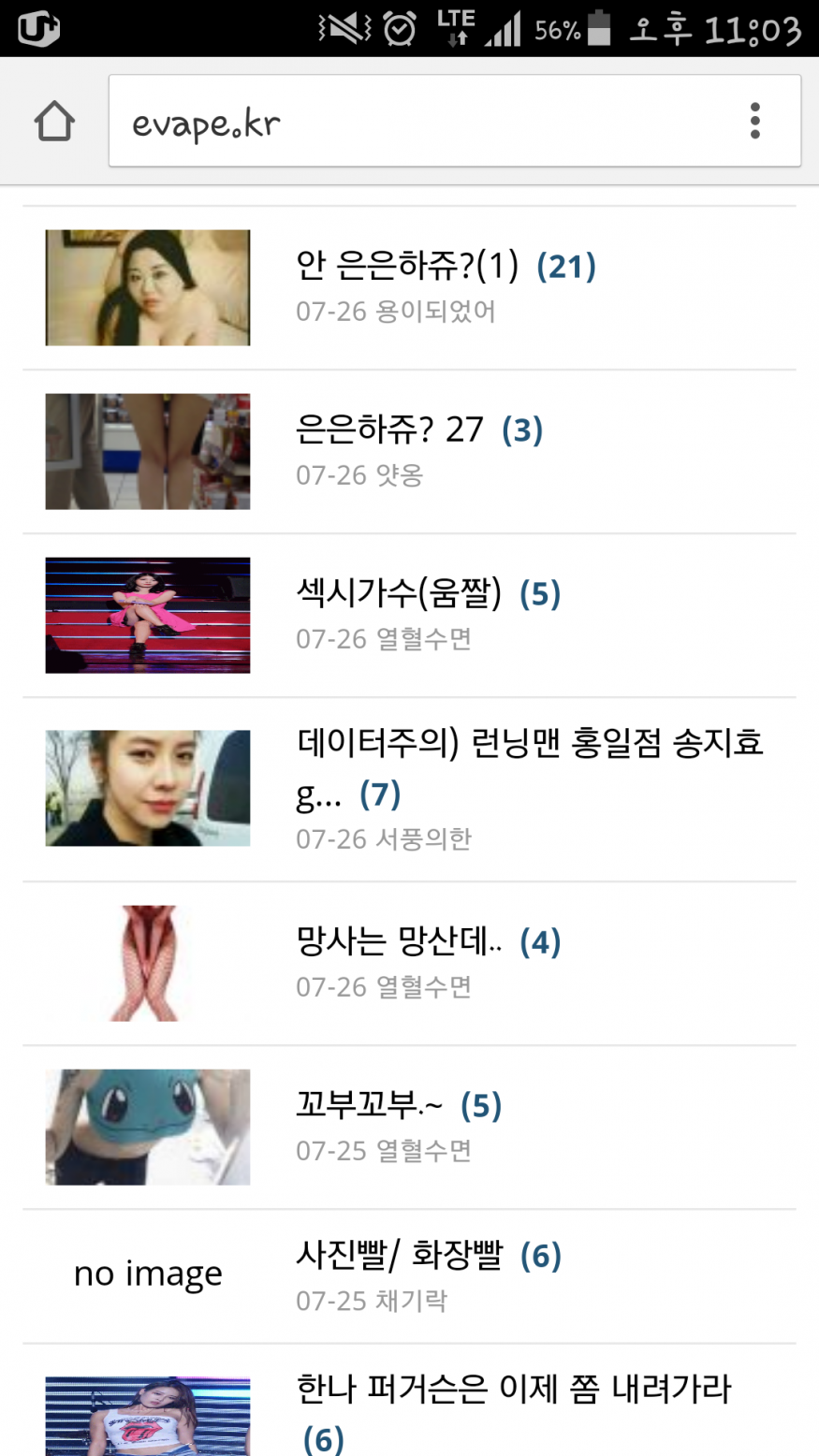This screenshot has height=1456, width=819.
Task: Open the post '한나 퍼거슨은 이제 쫌 내려가라'
Action: [513, 1390]
